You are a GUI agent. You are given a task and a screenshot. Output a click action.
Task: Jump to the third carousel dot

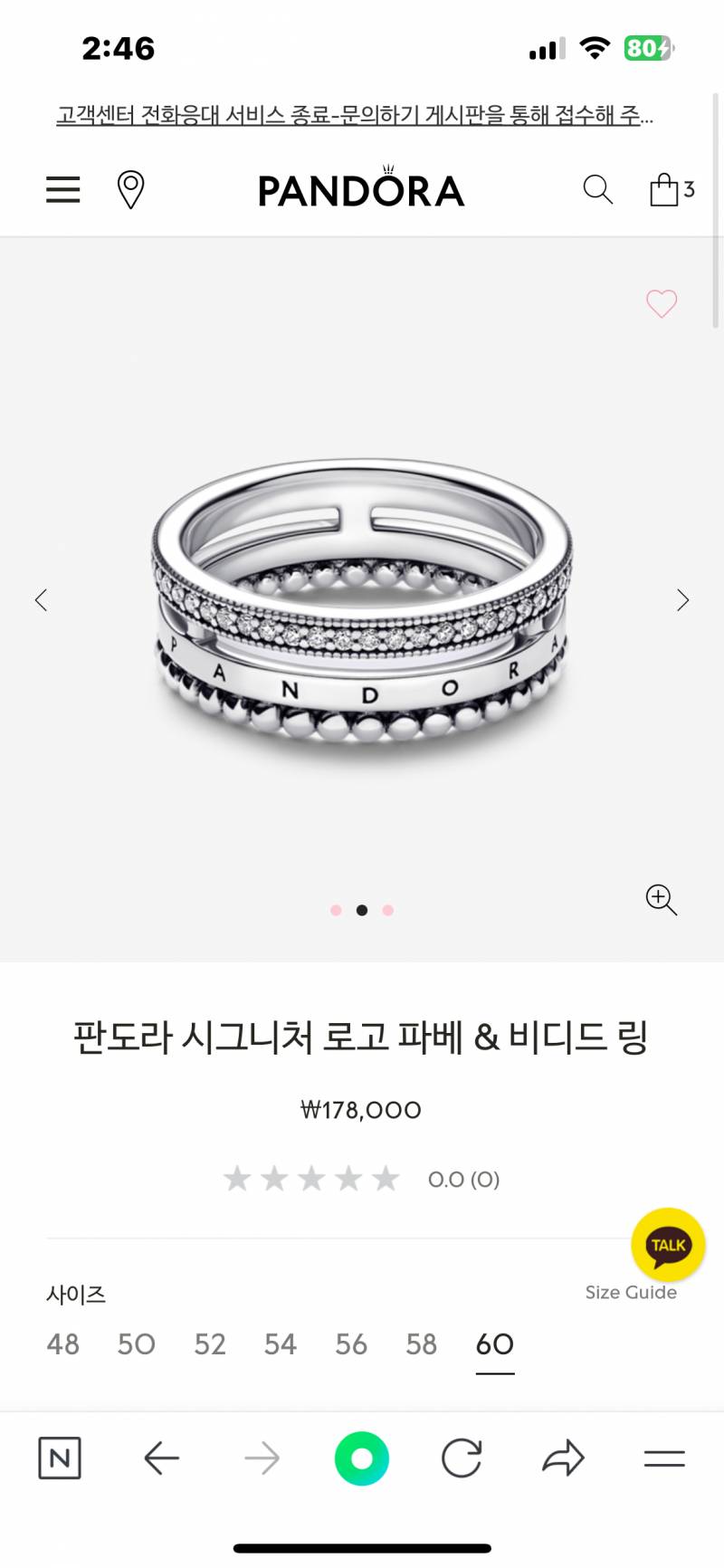pyautogui.click(x=387, y=910)
